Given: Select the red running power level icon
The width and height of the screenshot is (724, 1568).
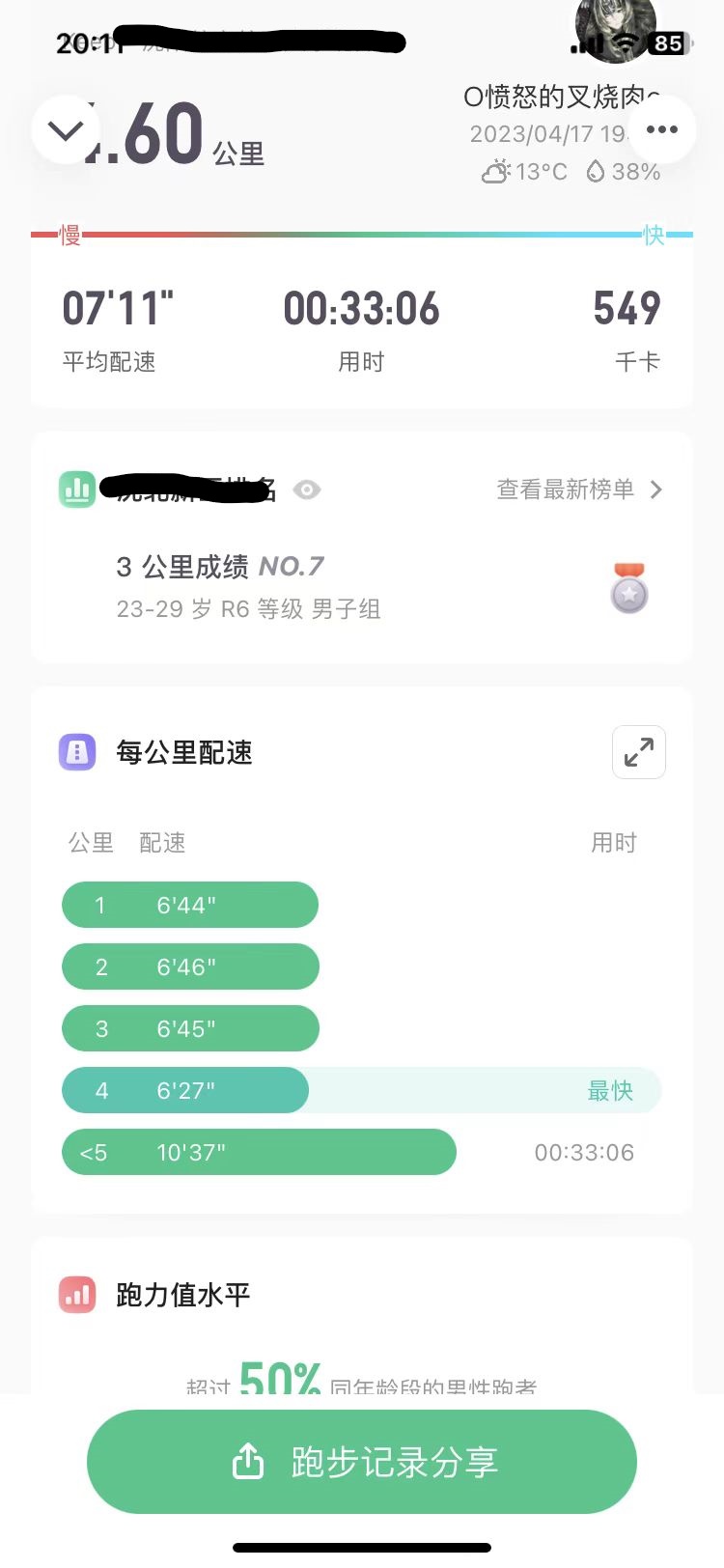Looking at the screenshot, I should (x=77, y=1294).
